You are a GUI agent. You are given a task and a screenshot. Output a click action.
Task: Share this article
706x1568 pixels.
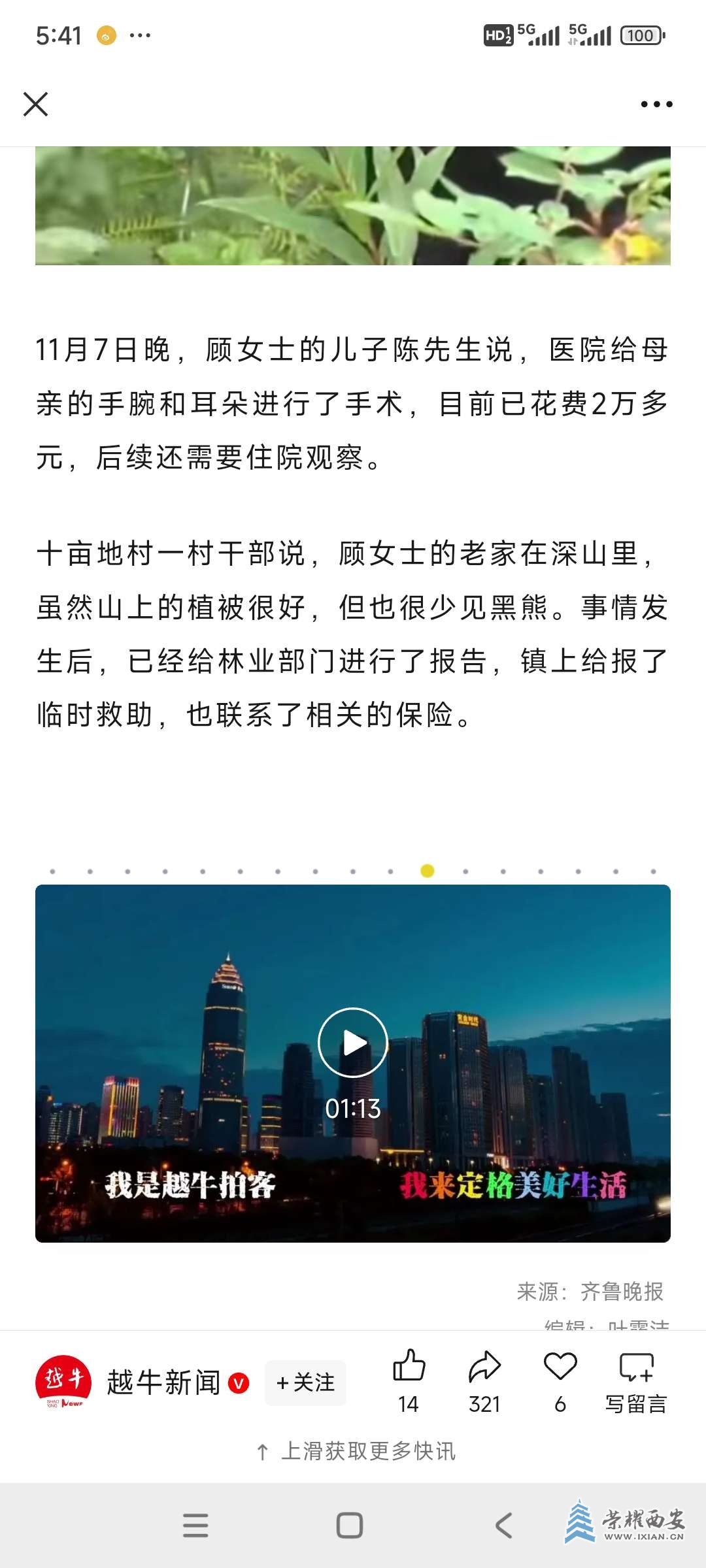point(484,1367)
